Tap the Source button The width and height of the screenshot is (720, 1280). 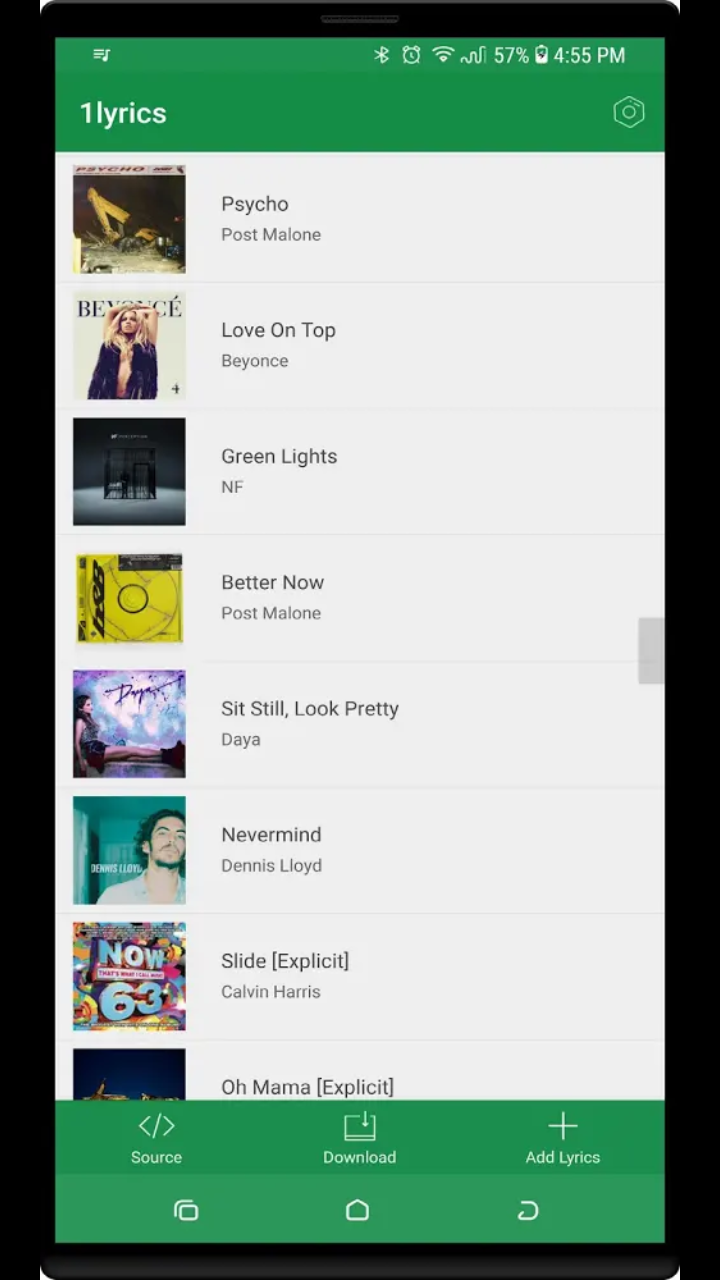pyautogui.click(x=156, y=1138)
